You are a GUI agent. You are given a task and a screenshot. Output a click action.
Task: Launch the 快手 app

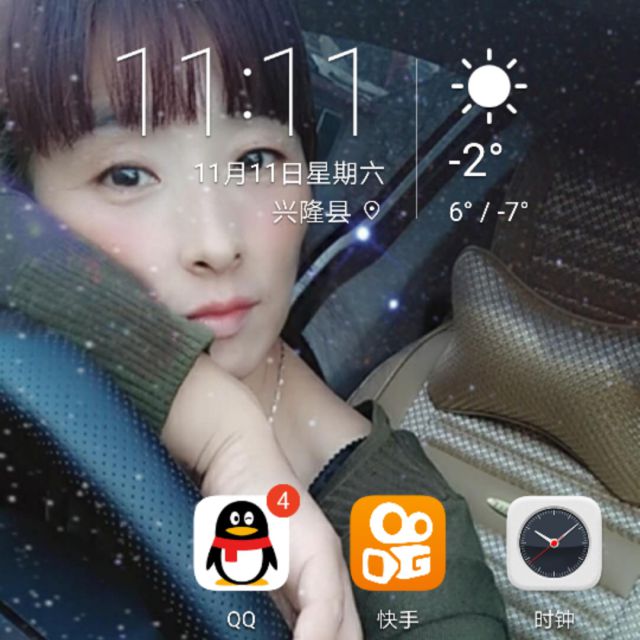tap(397, 542)
